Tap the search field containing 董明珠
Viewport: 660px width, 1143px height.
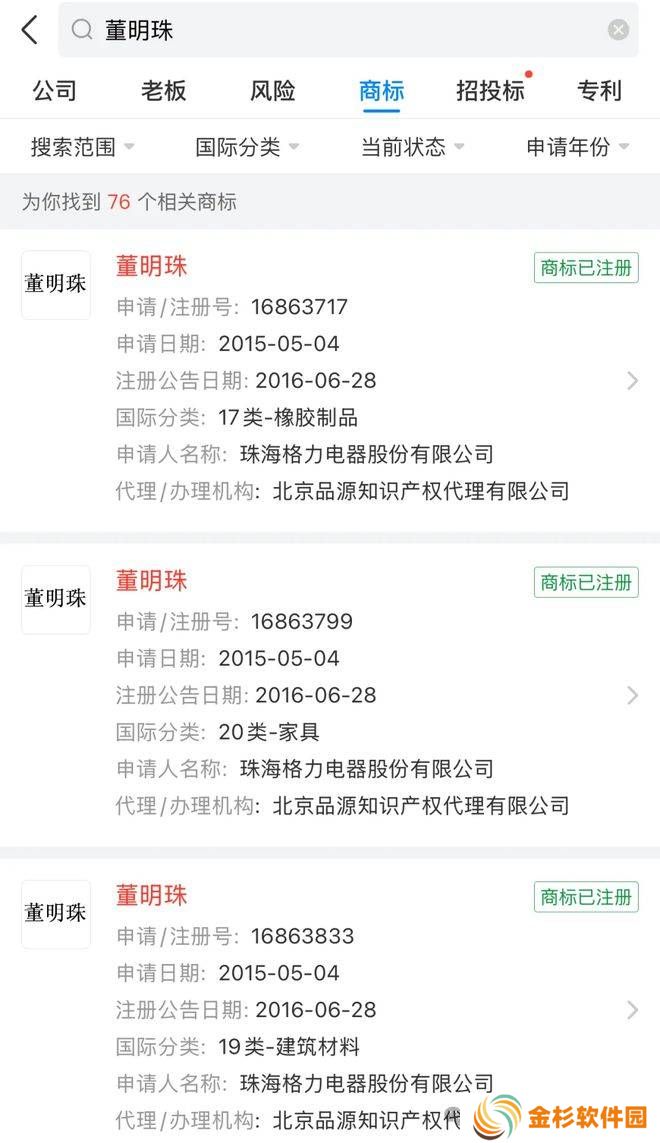coord(348,30)
